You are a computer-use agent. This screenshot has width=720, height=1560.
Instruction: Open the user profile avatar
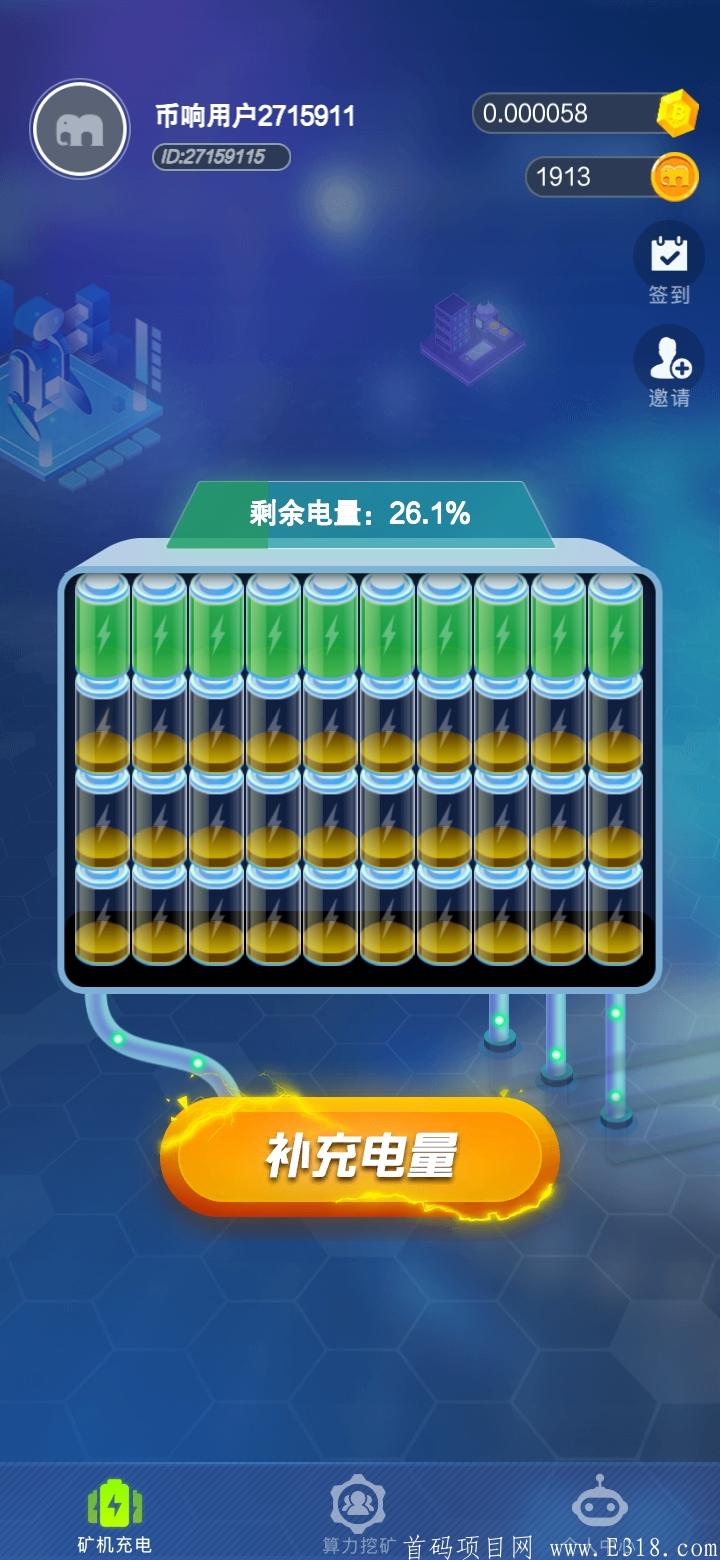80,129
